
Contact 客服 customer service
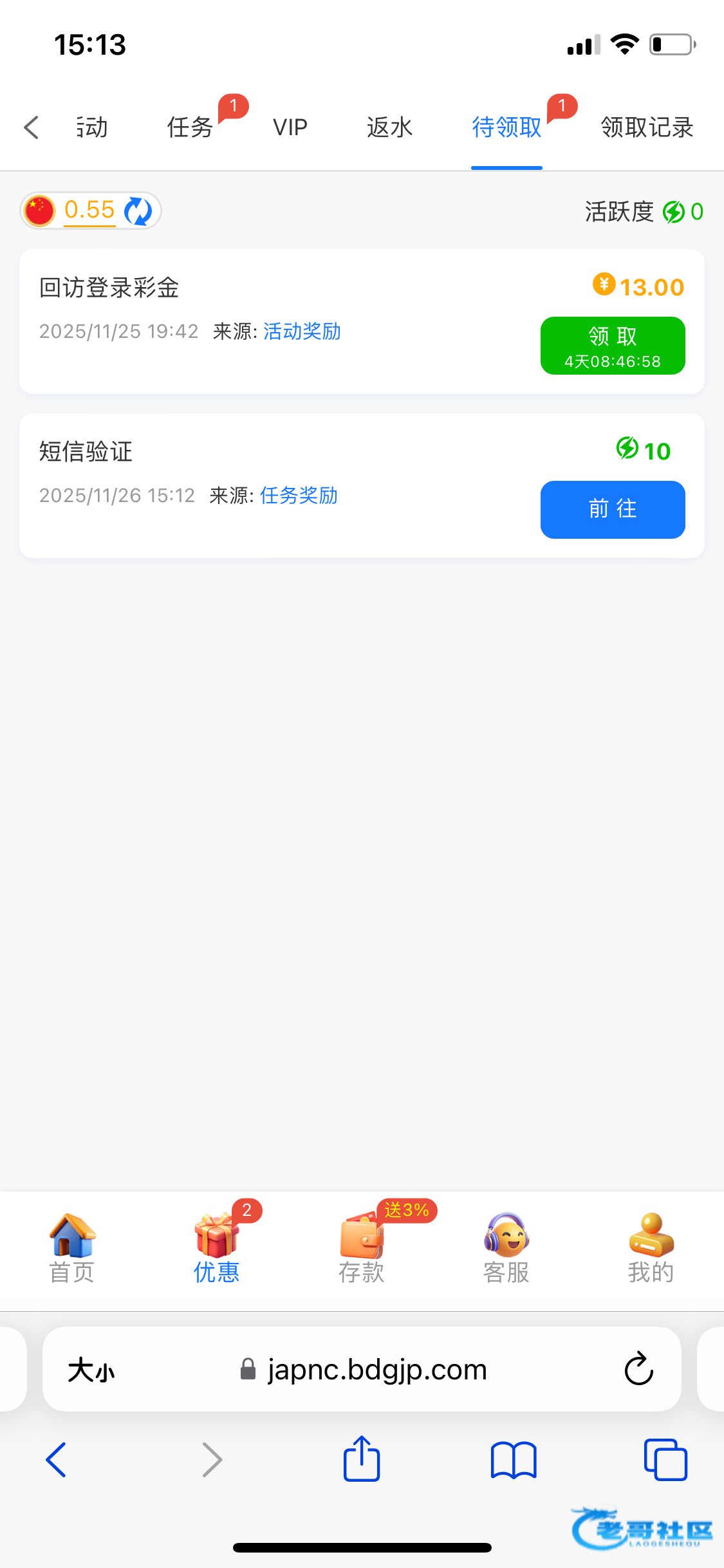(x=506, y=1249)
